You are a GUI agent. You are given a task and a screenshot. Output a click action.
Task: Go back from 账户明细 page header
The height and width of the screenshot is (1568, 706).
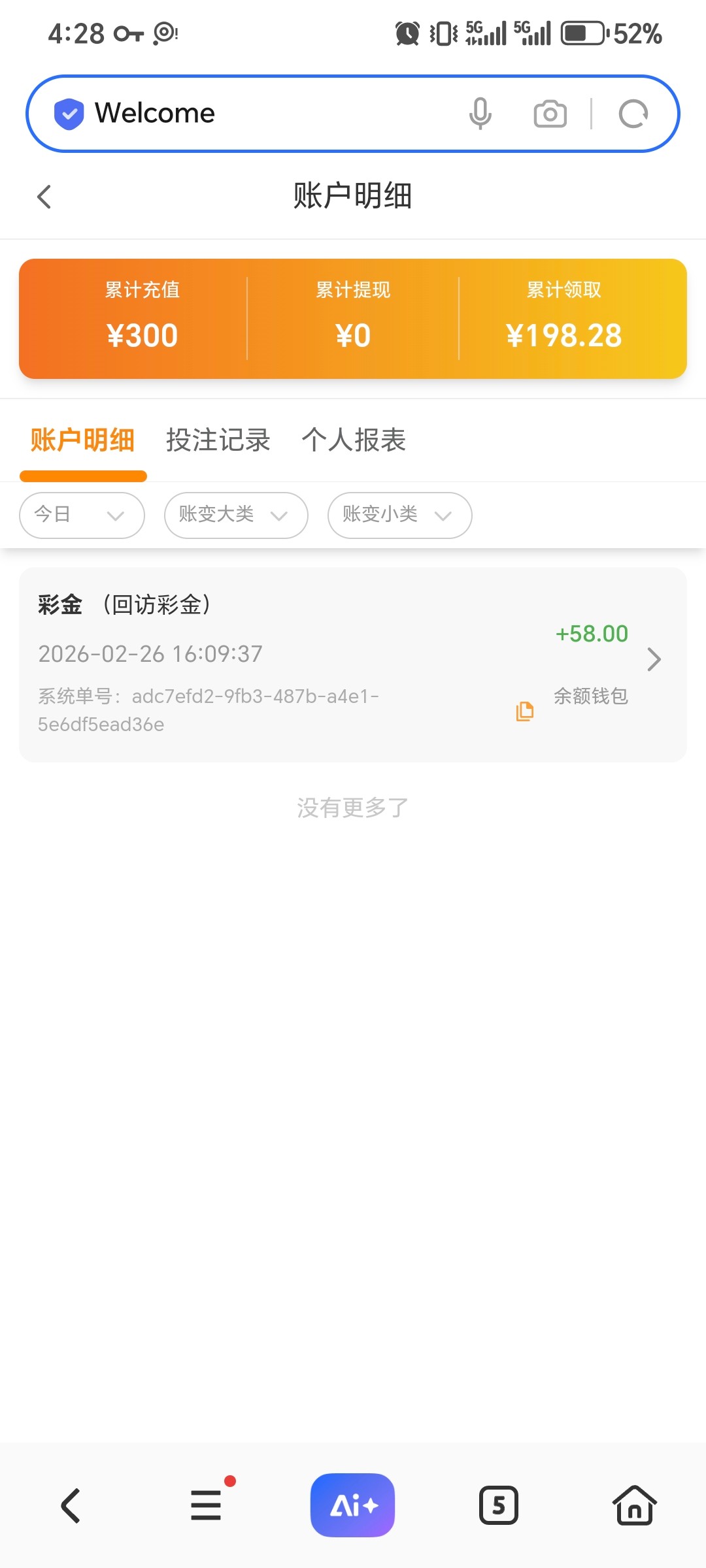pos(44,197)
